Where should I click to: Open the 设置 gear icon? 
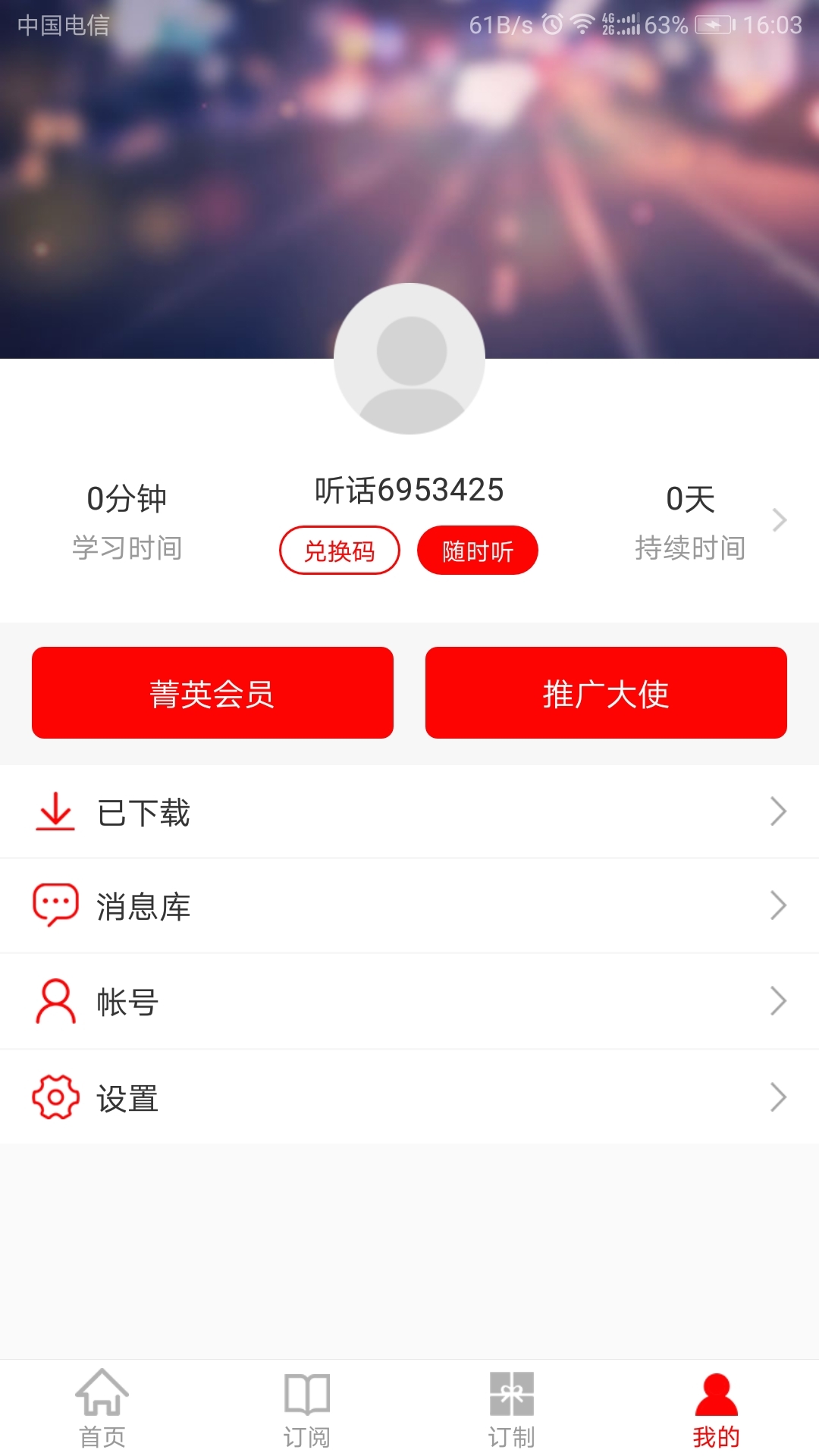[55, 1097]
